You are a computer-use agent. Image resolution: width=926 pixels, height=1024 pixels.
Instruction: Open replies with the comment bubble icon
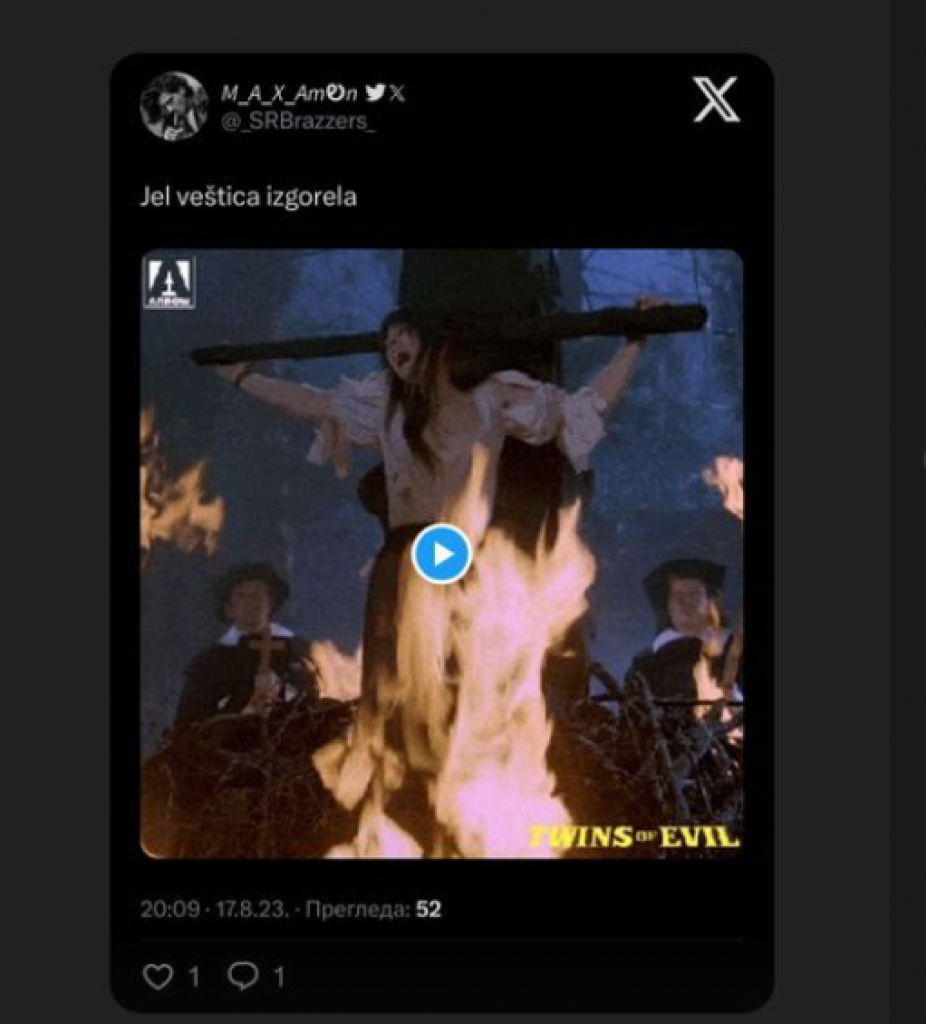click(x=243, y=976)
